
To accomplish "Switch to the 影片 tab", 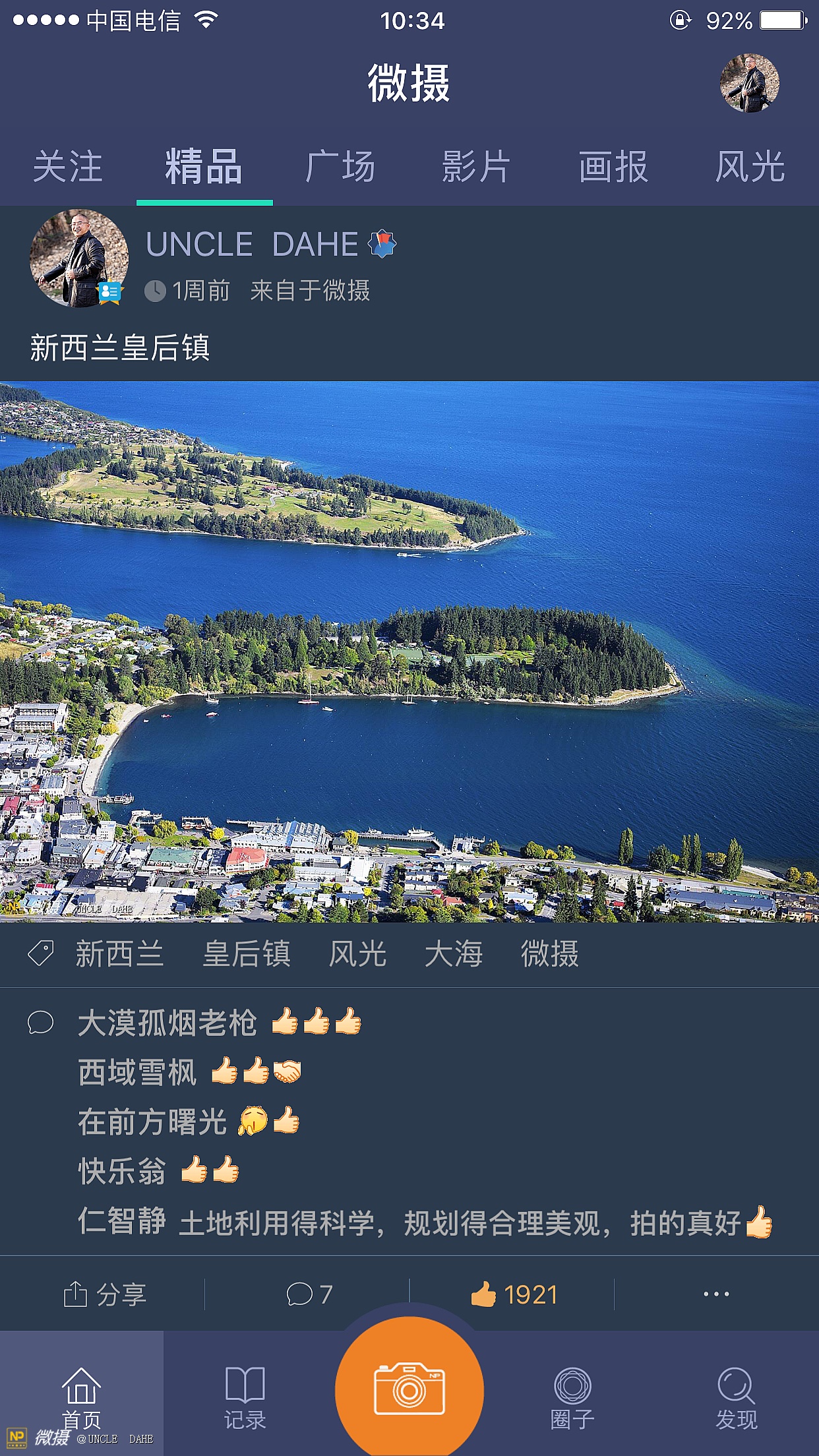I will [476, 167].
